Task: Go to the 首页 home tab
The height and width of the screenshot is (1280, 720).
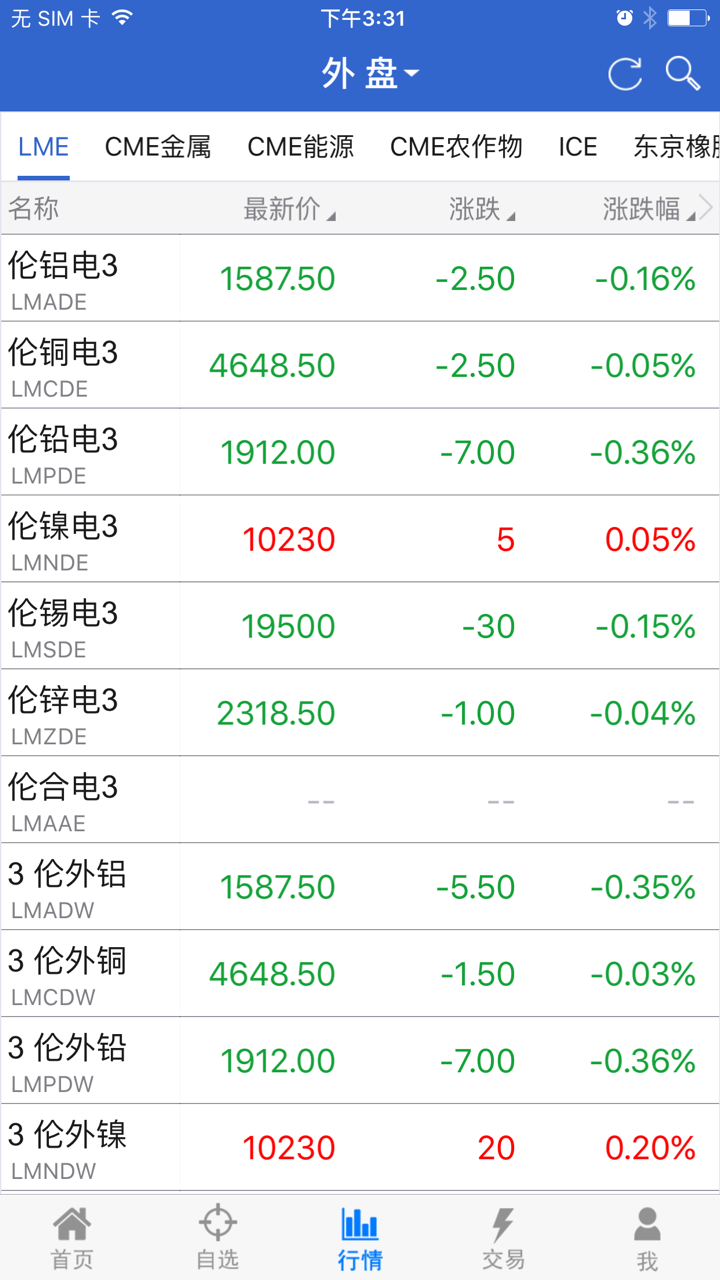Action: (72, 1238)
